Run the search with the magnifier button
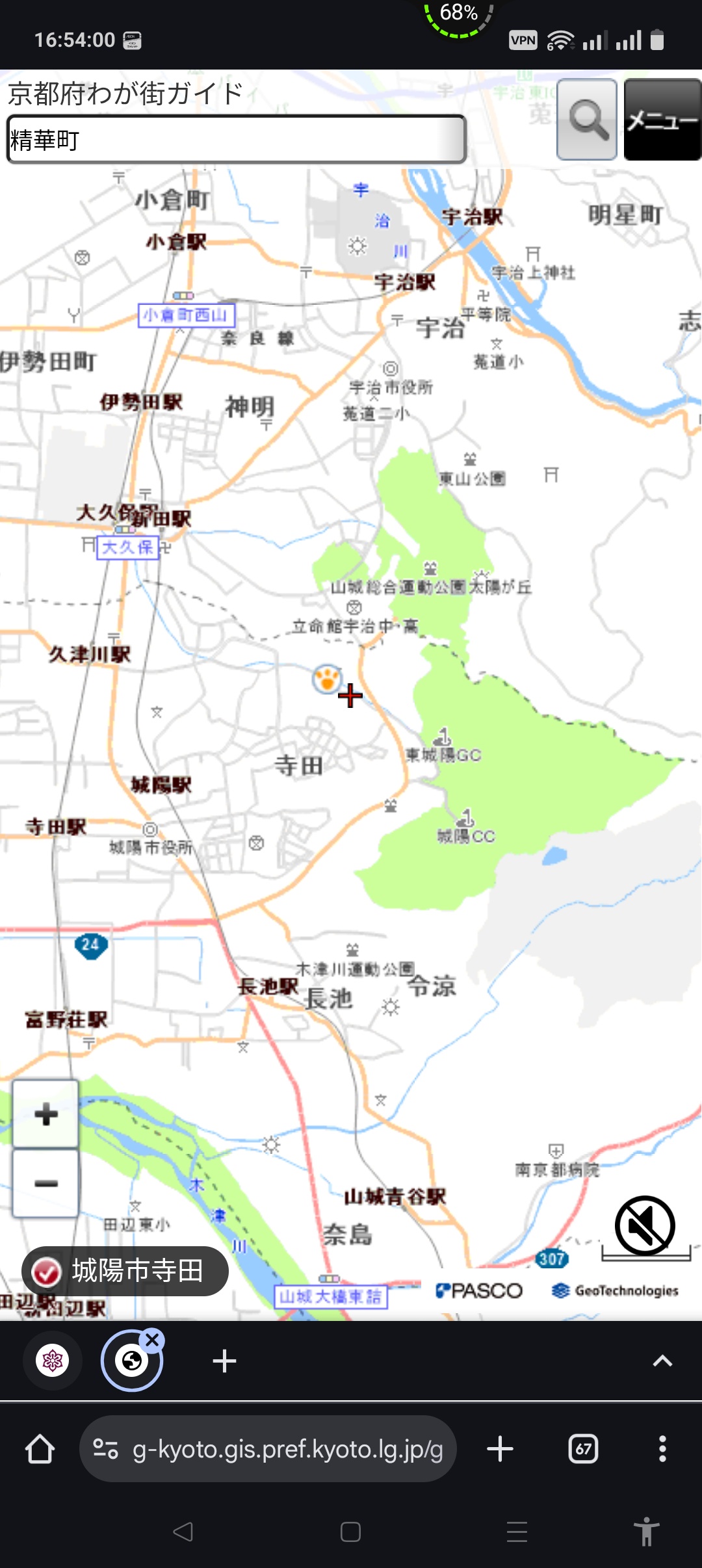This screenshot has height=1568, width=702. click(x=587, y=120)
